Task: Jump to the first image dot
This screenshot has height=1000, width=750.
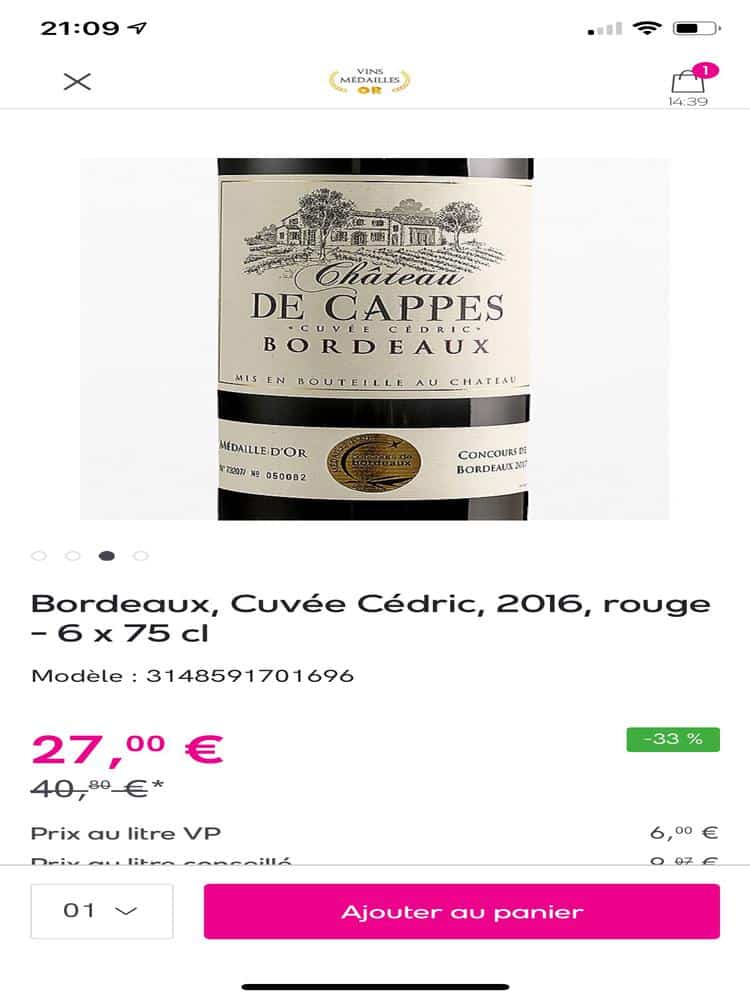Action: 39,555
